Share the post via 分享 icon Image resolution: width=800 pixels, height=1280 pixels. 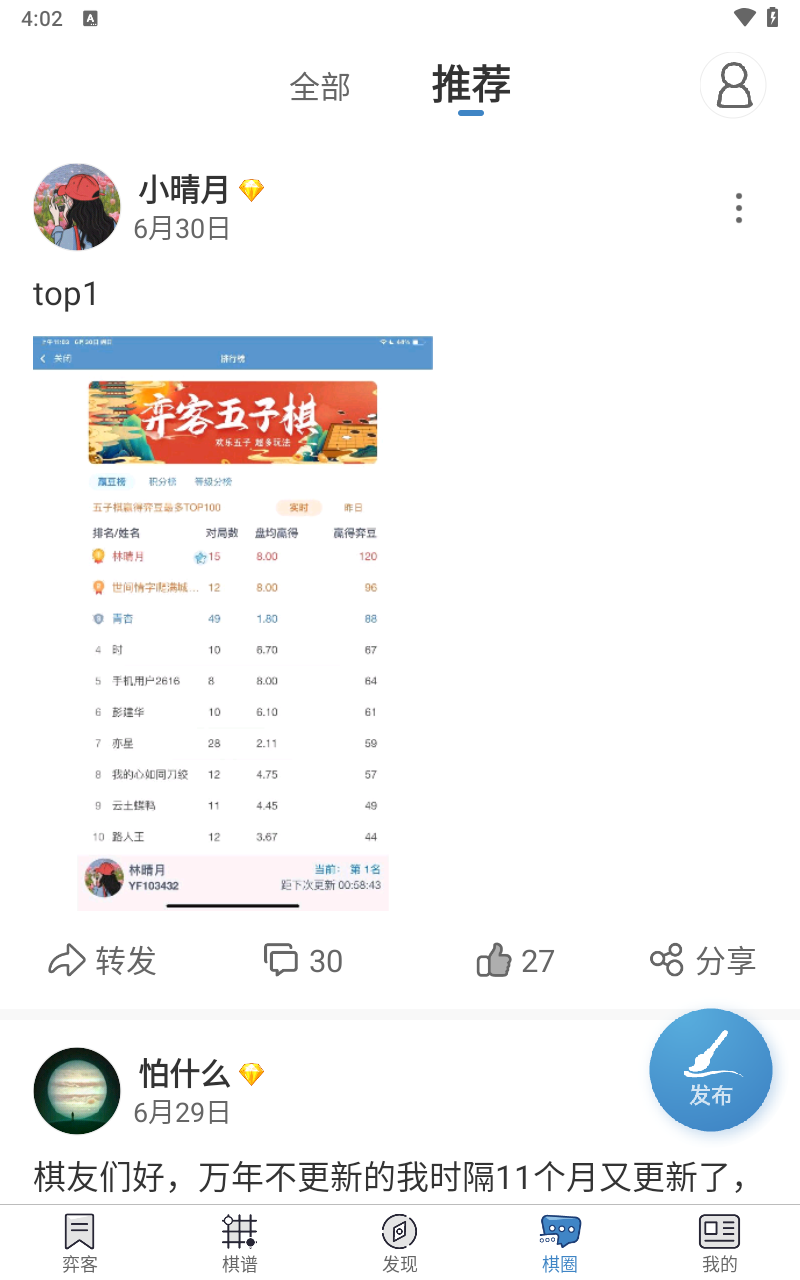[702, 960]
